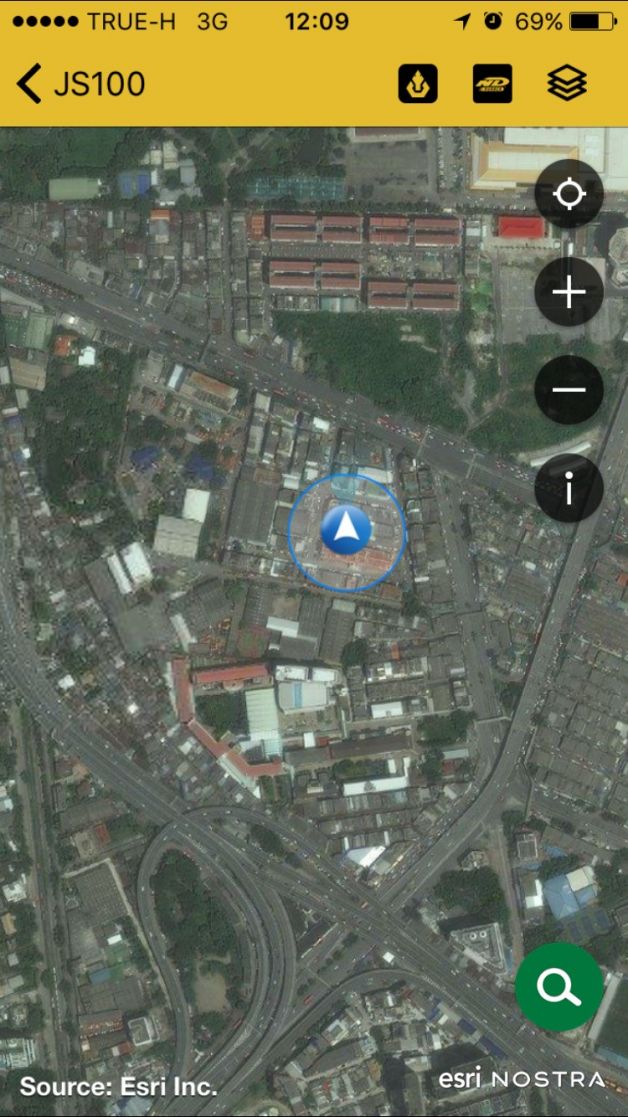Open the ND logo toolbar icon
This screenshot has height=1117, width=628.
tap(493, 84)
